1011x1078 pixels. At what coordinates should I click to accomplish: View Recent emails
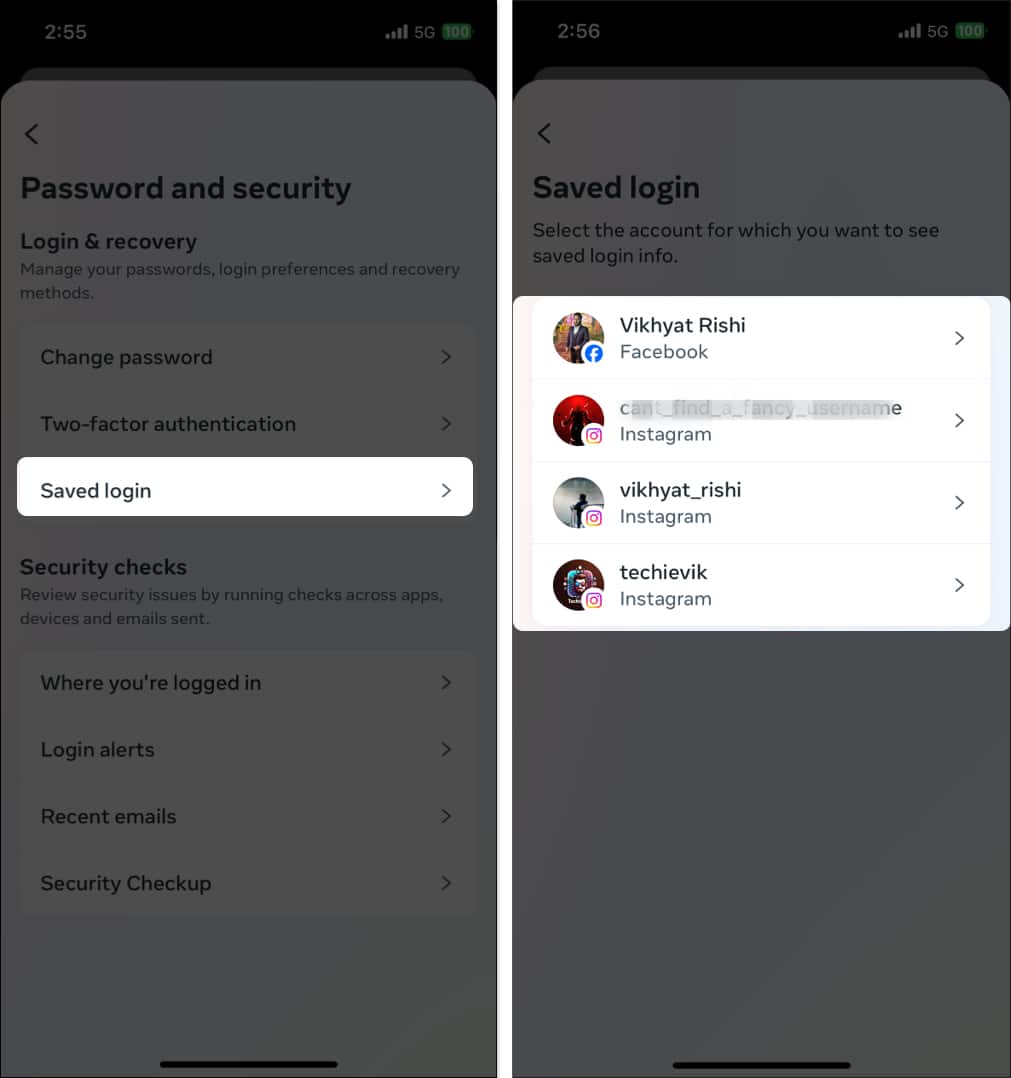click(x=245, y=817)
